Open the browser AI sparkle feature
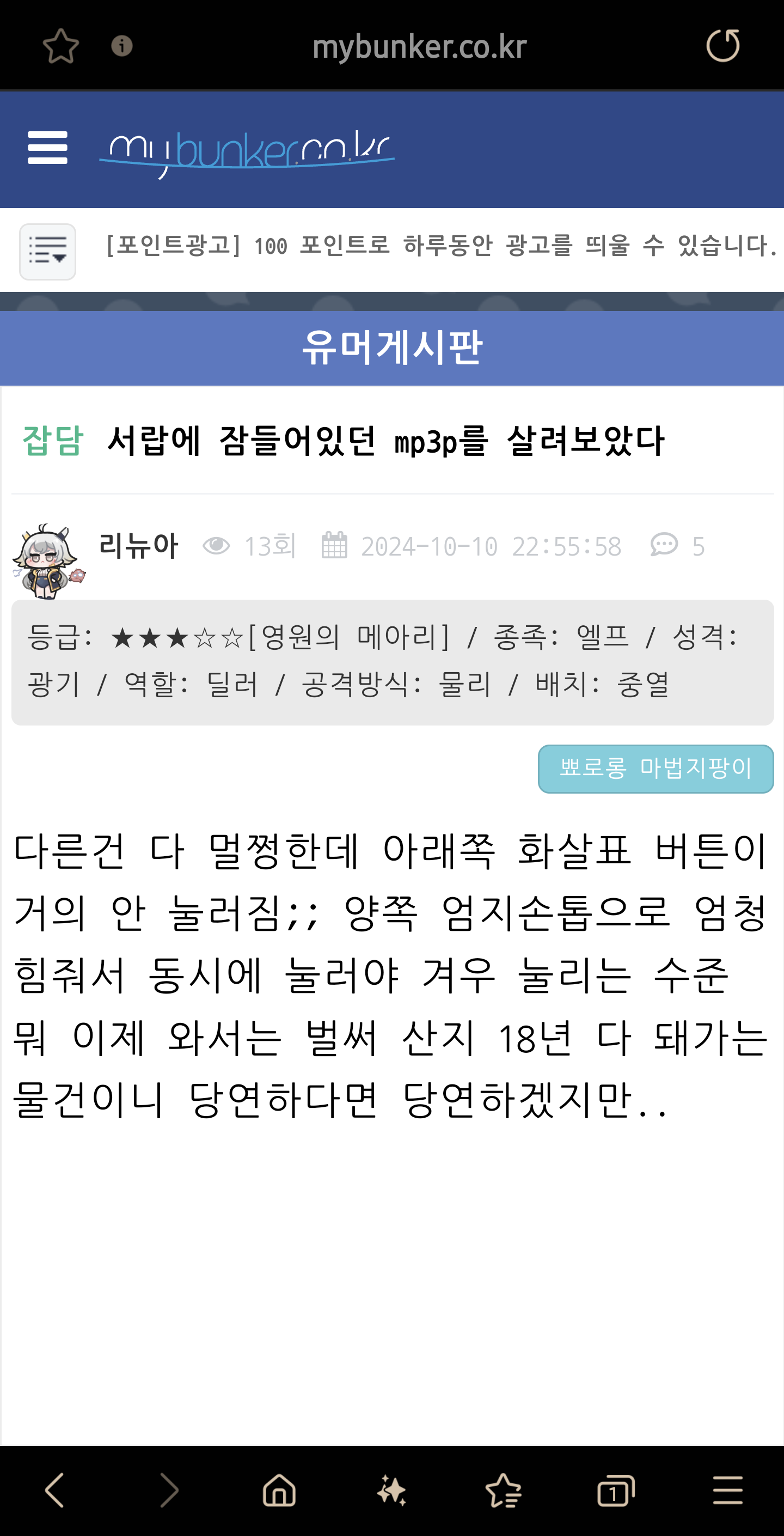The image size is (784, 1536). [391, 1490]
